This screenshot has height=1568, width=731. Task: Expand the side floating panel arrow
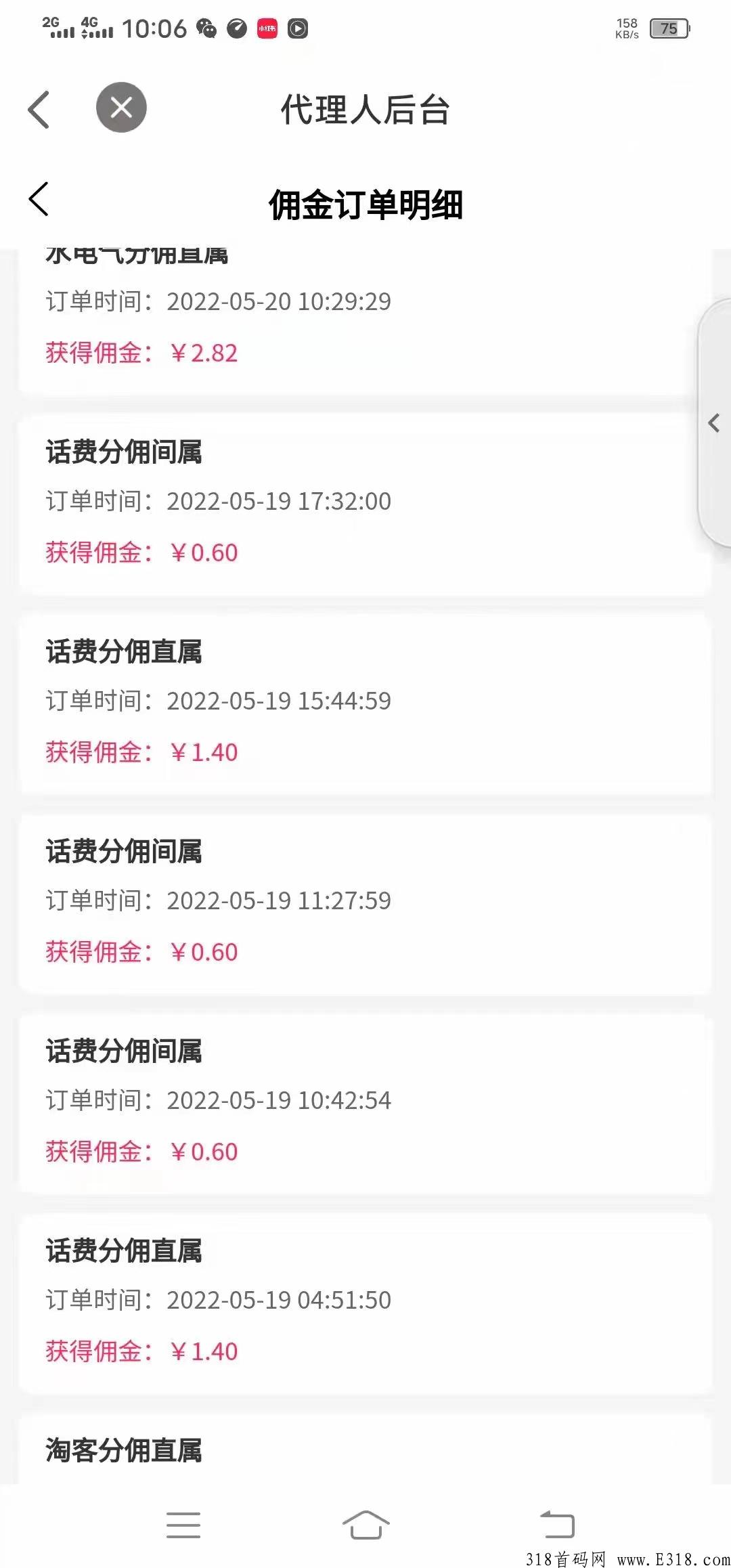coord(713,423)
